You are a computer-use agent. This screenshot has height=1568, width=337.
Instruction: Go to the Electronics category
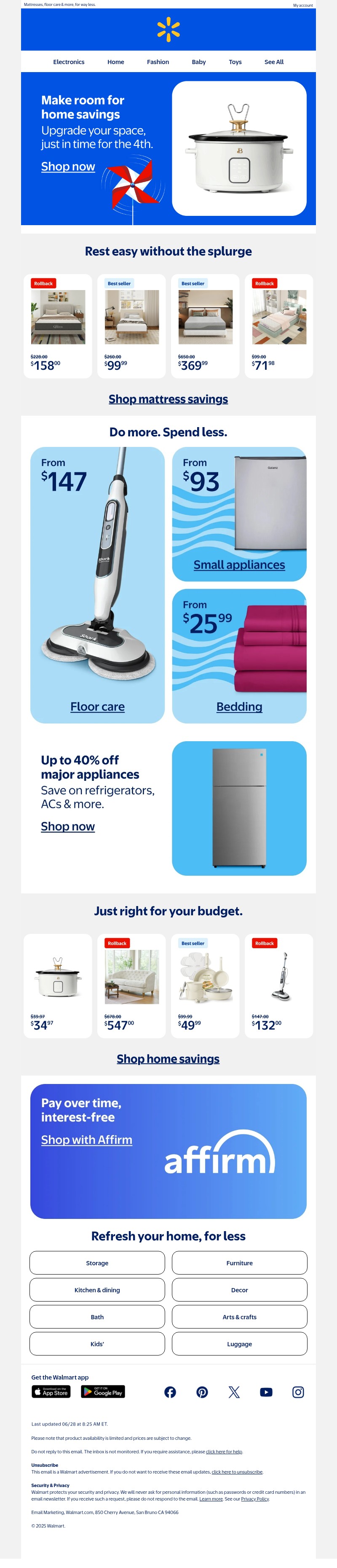69,62
